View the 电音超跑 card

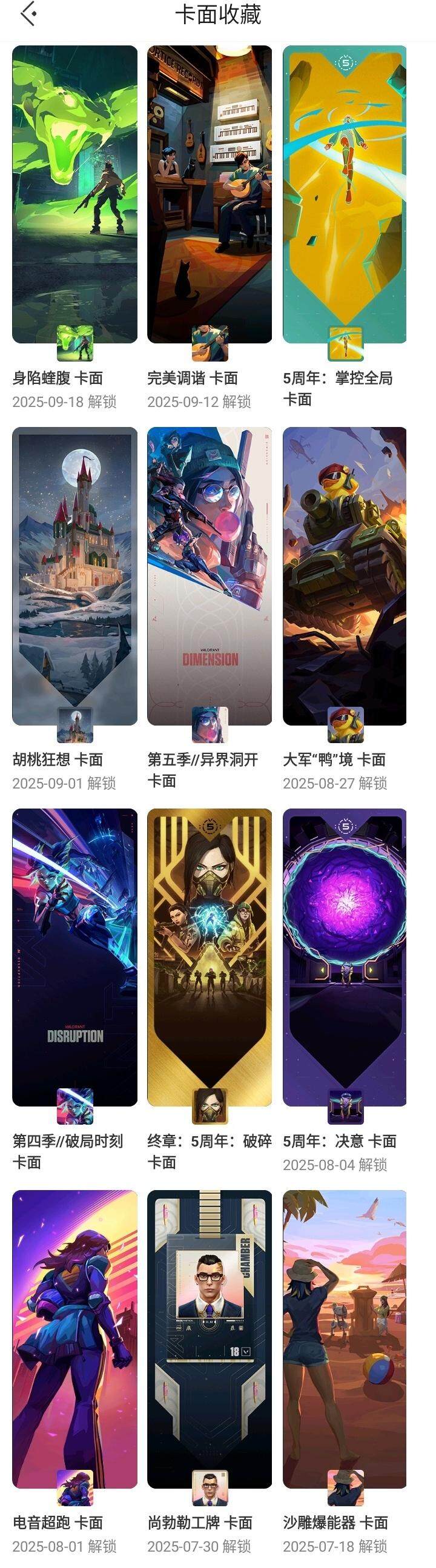pyautogui.click(x=75, y=1338)
